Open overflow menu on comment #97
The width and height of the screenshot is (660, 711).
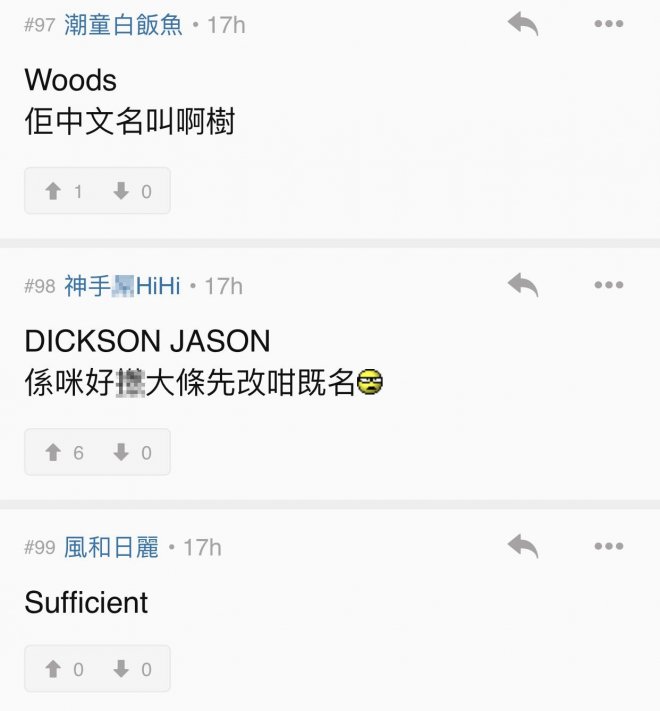point(608,25)
